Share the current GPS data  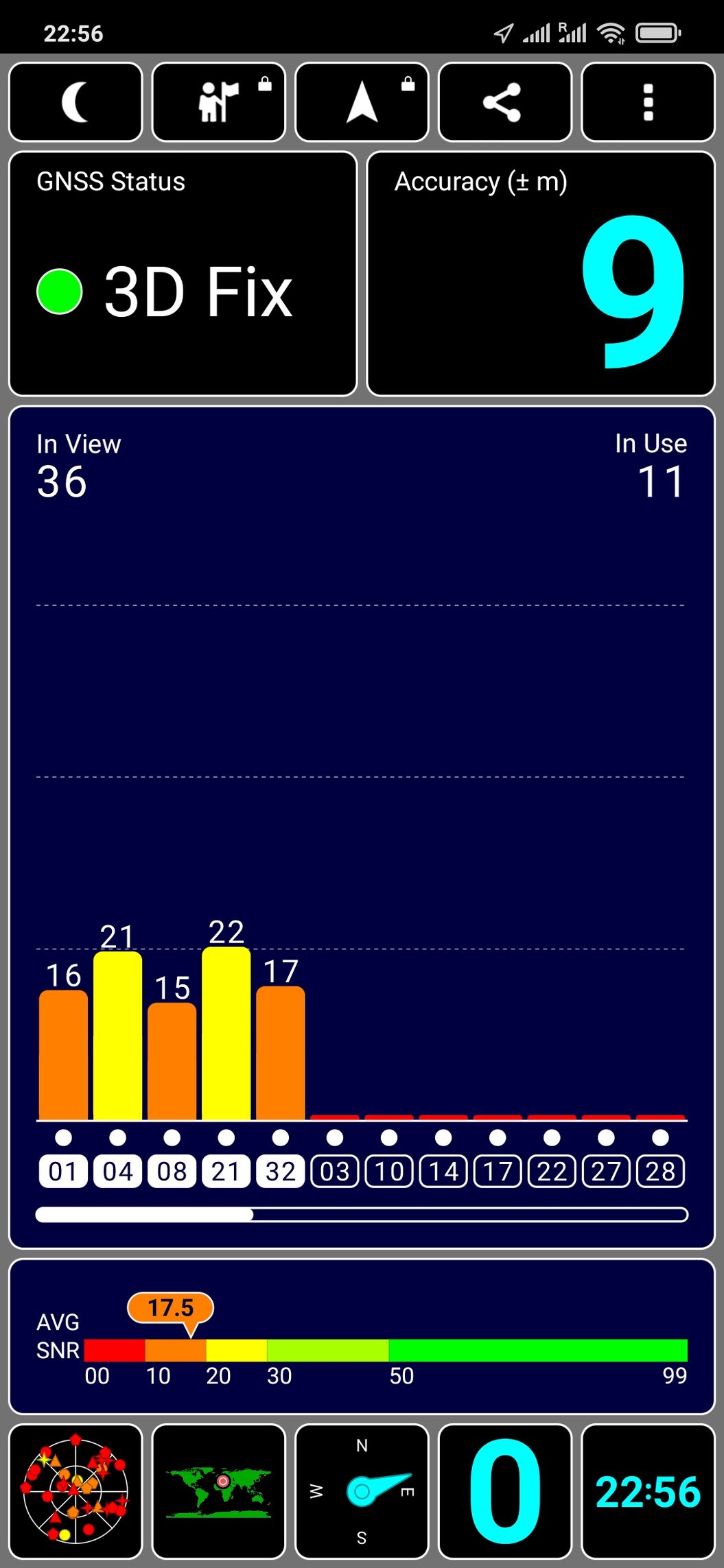(504, 102)
